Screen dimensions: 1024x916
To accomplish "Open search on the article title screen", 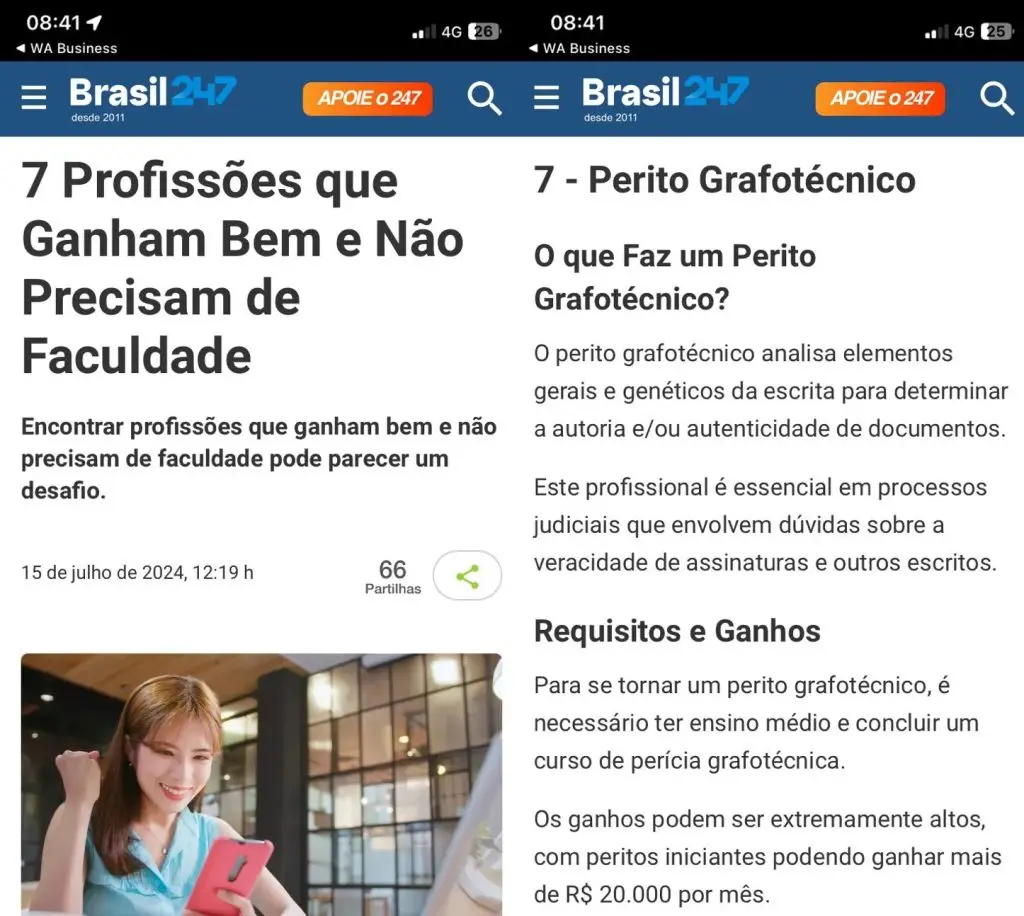I will point(485,98).
